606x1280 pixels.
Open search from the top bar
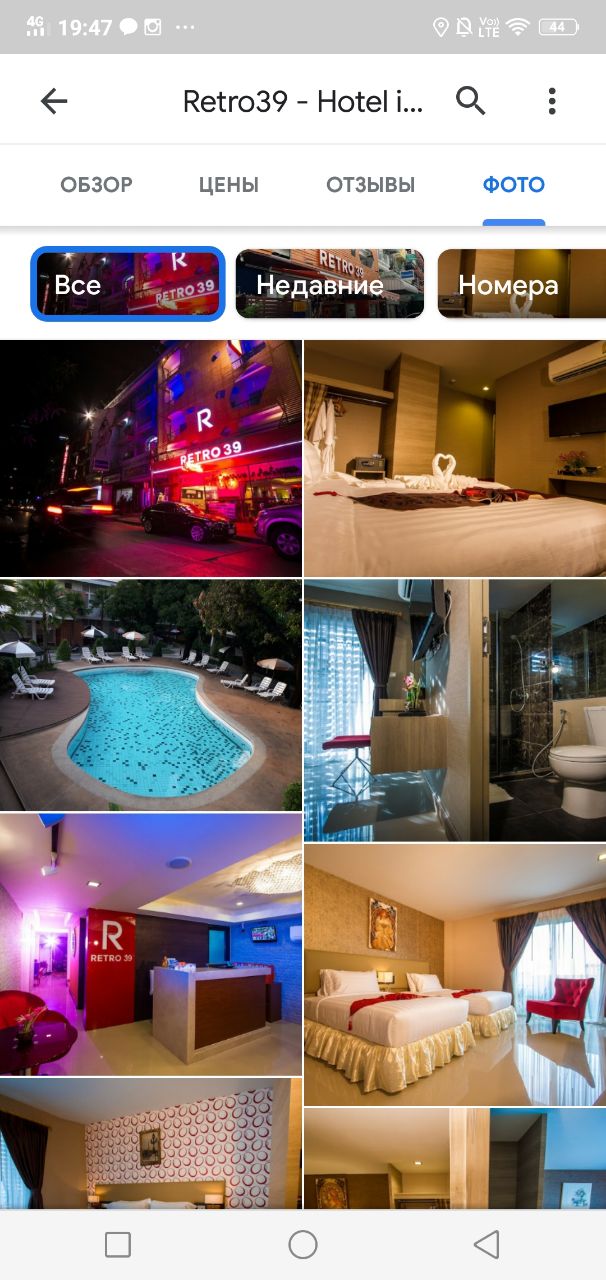(x=470, y=101)
